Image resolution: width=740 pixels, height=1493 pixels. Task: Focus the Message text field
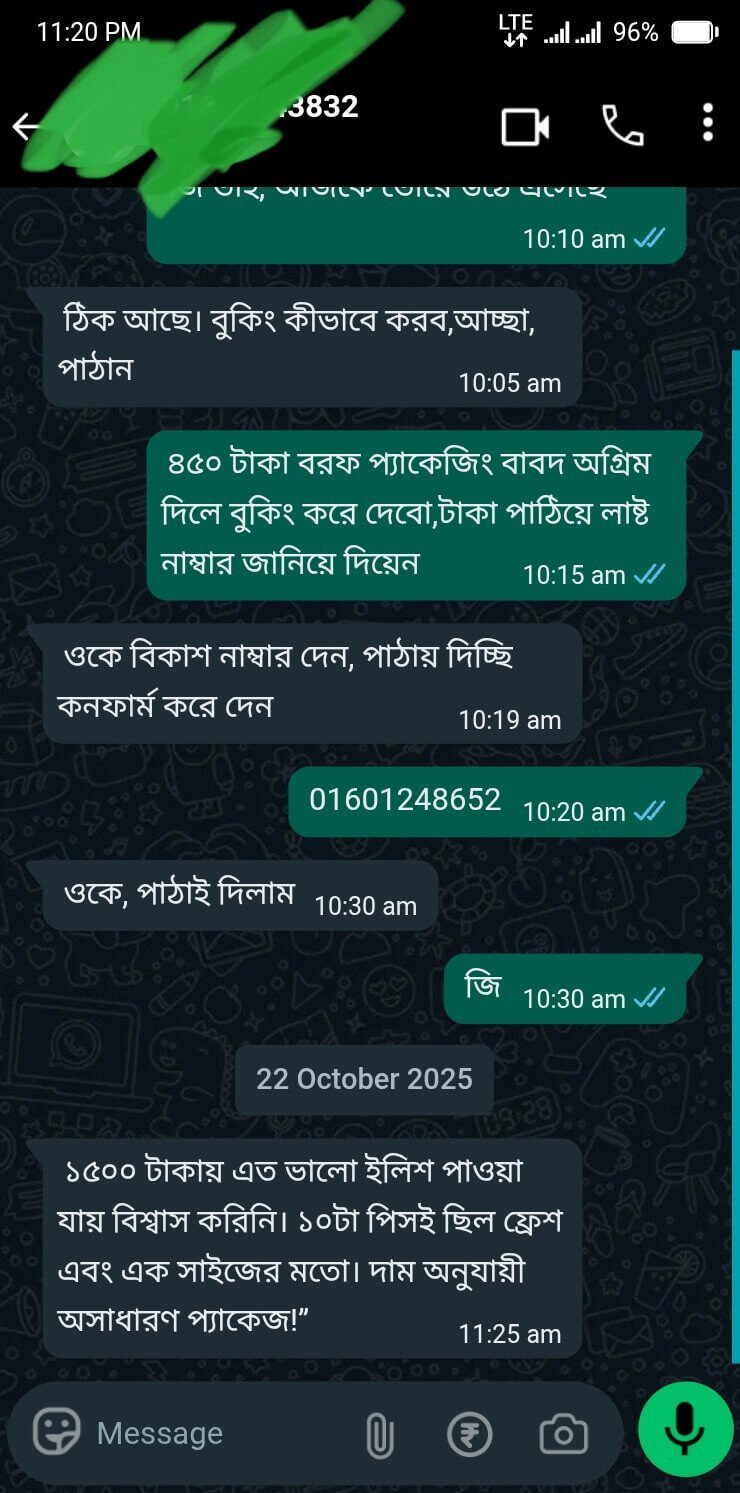[220, 1433]
